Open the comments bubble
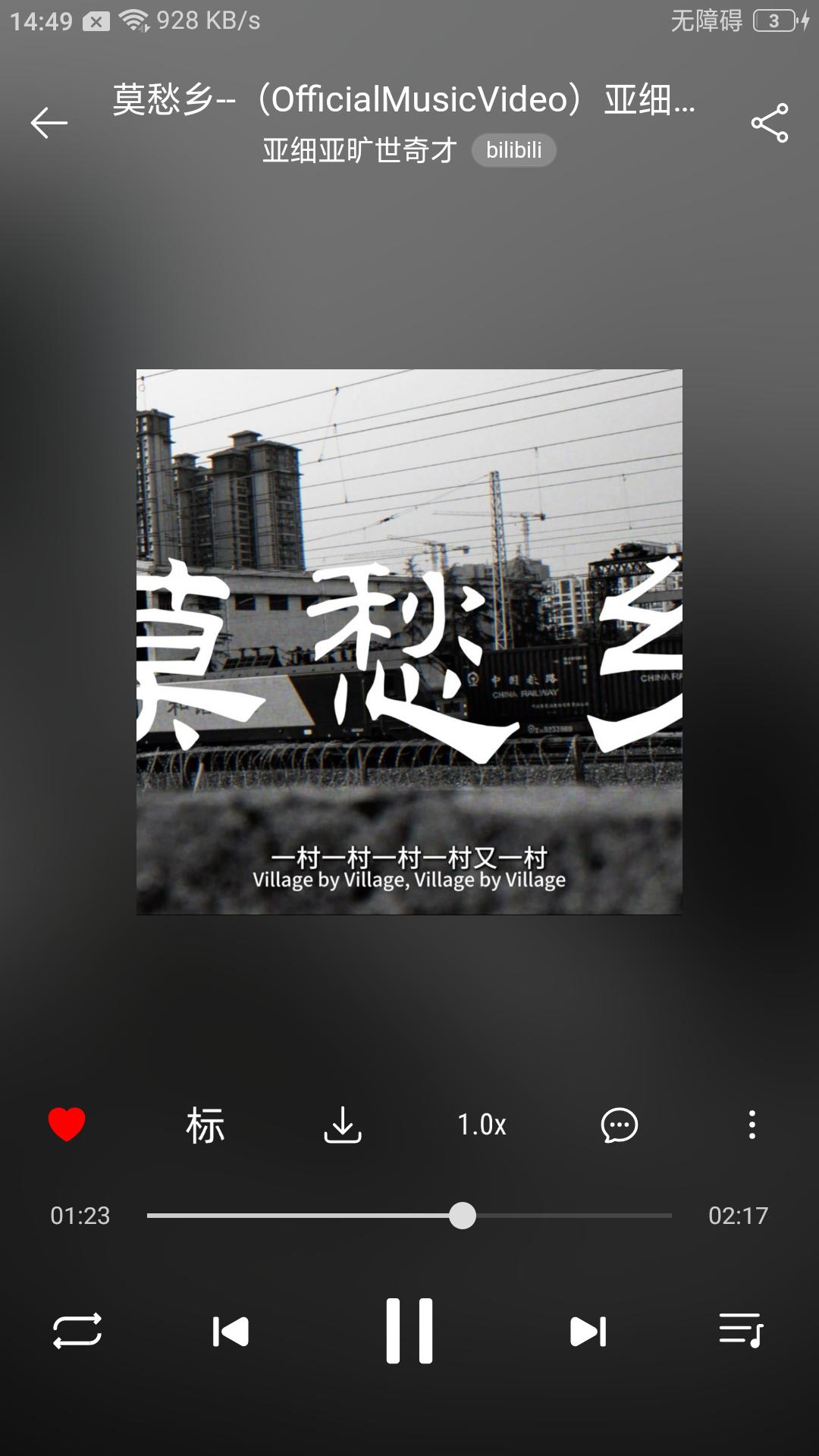Image resolution: width=819 pixels, height=1456 pixels. point(619,1125)
